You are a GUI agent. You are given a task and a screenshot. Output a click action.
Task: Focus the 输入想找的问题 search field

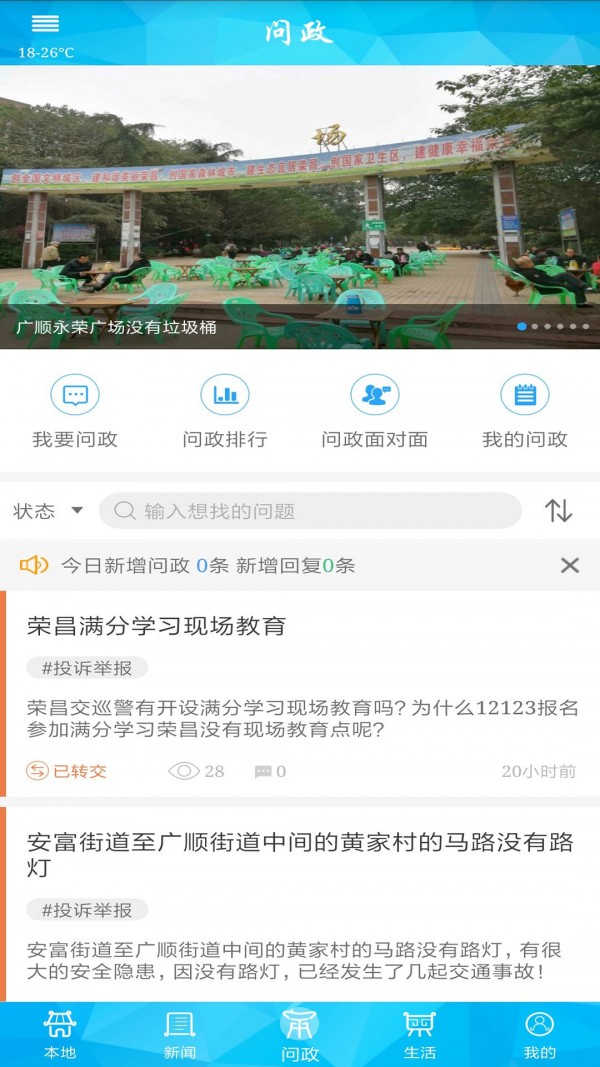point(310,511)
